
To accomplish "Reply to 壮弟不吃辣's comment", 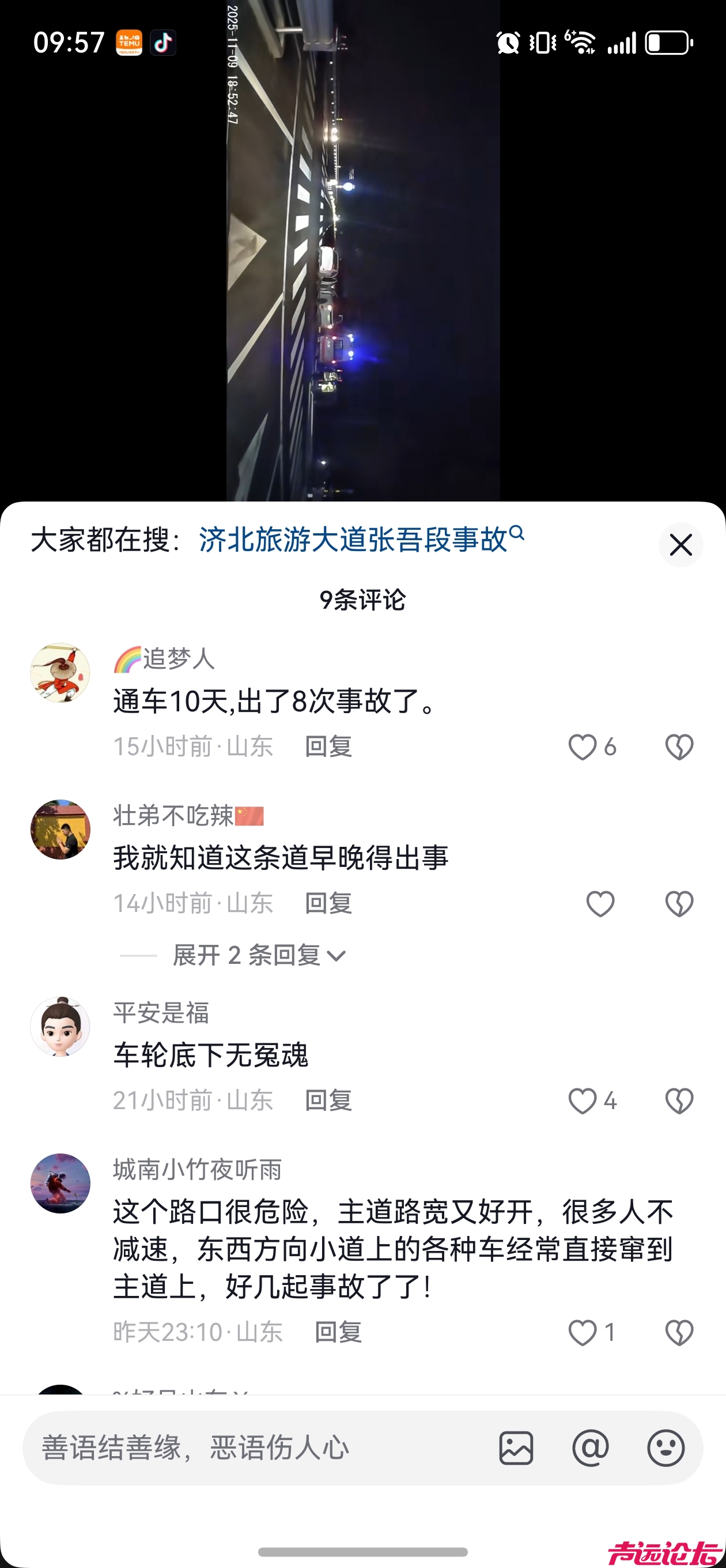I will pos(328,903).
